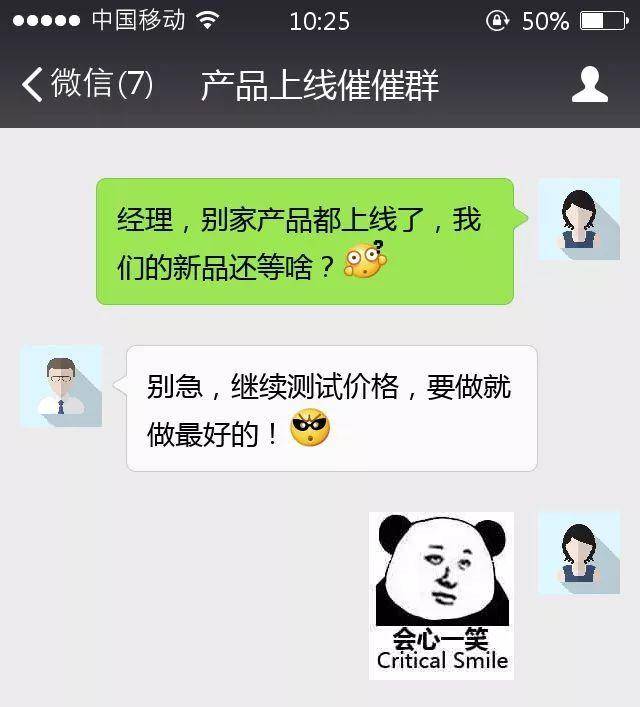The width and height of the screenshot is (640, 707).
Task: View the Critical Smile panda sticker
Action: tap(441, 595)
